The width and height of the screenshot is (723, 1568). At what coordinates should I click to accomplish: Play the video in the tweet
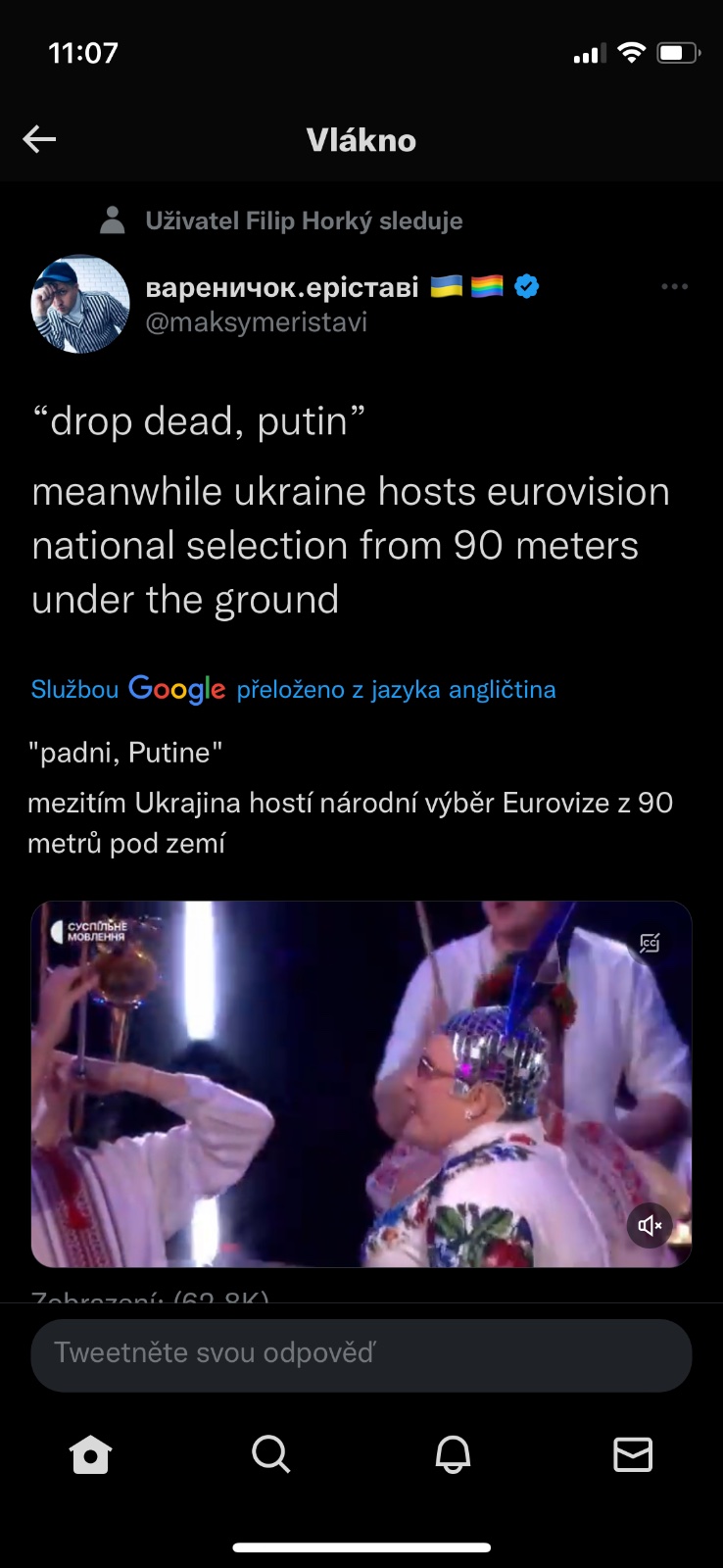pos(361,1084)
